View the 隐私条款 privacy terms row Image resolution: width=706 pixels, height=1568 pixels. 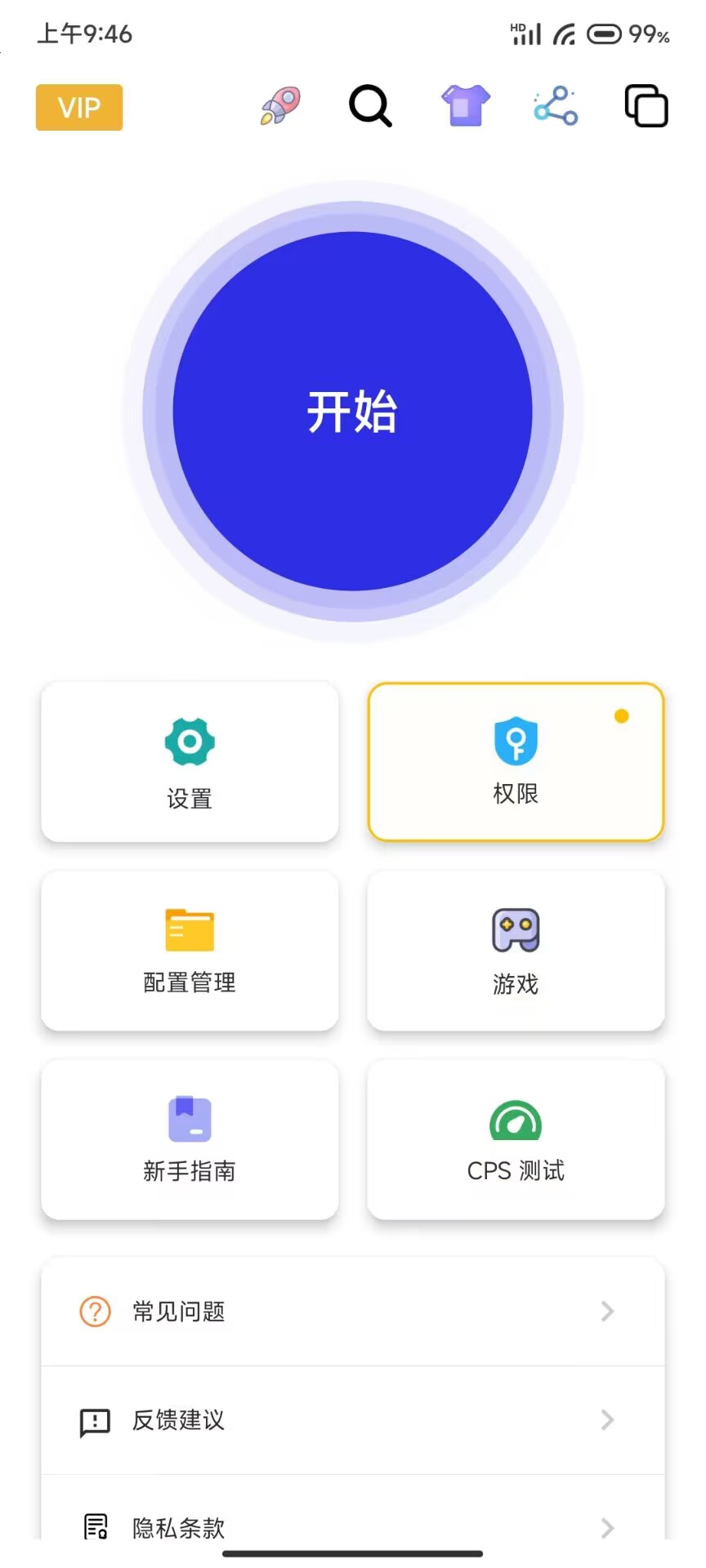(353, 1524)
